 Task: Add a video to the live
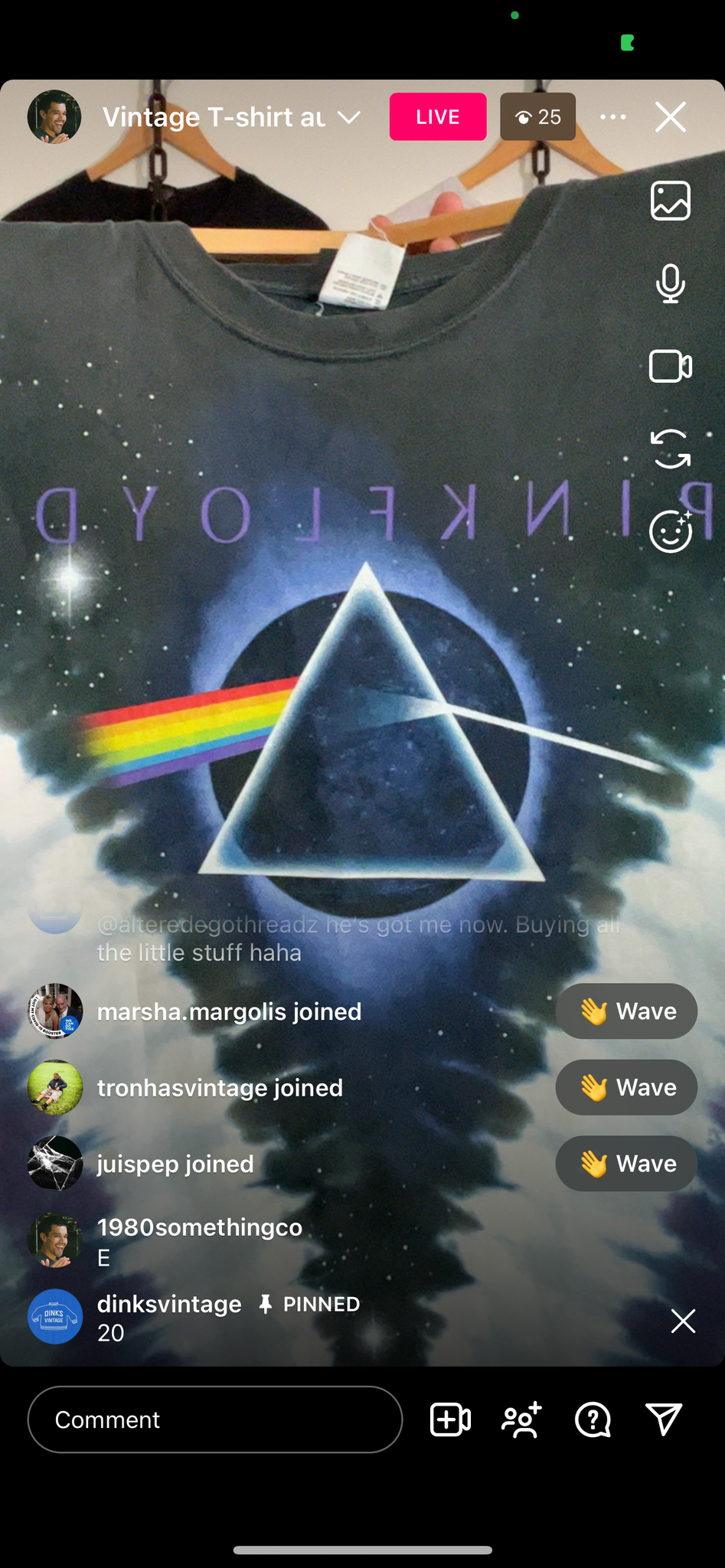[x=450, y=1419]
